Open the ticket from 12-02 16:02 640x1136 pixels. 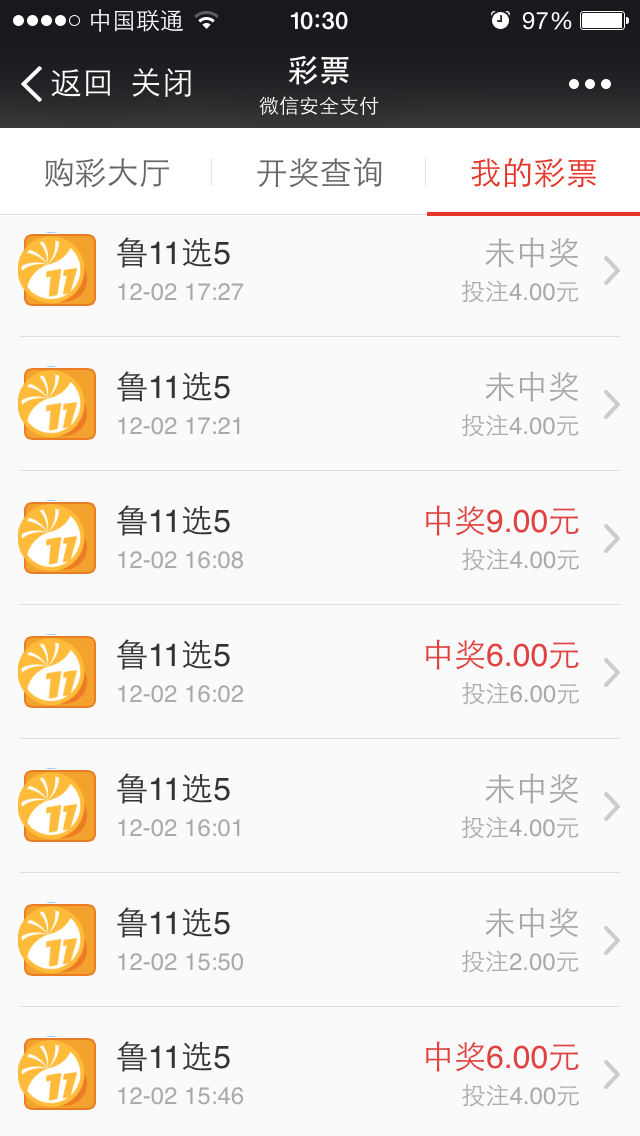[x=320, y=672]
